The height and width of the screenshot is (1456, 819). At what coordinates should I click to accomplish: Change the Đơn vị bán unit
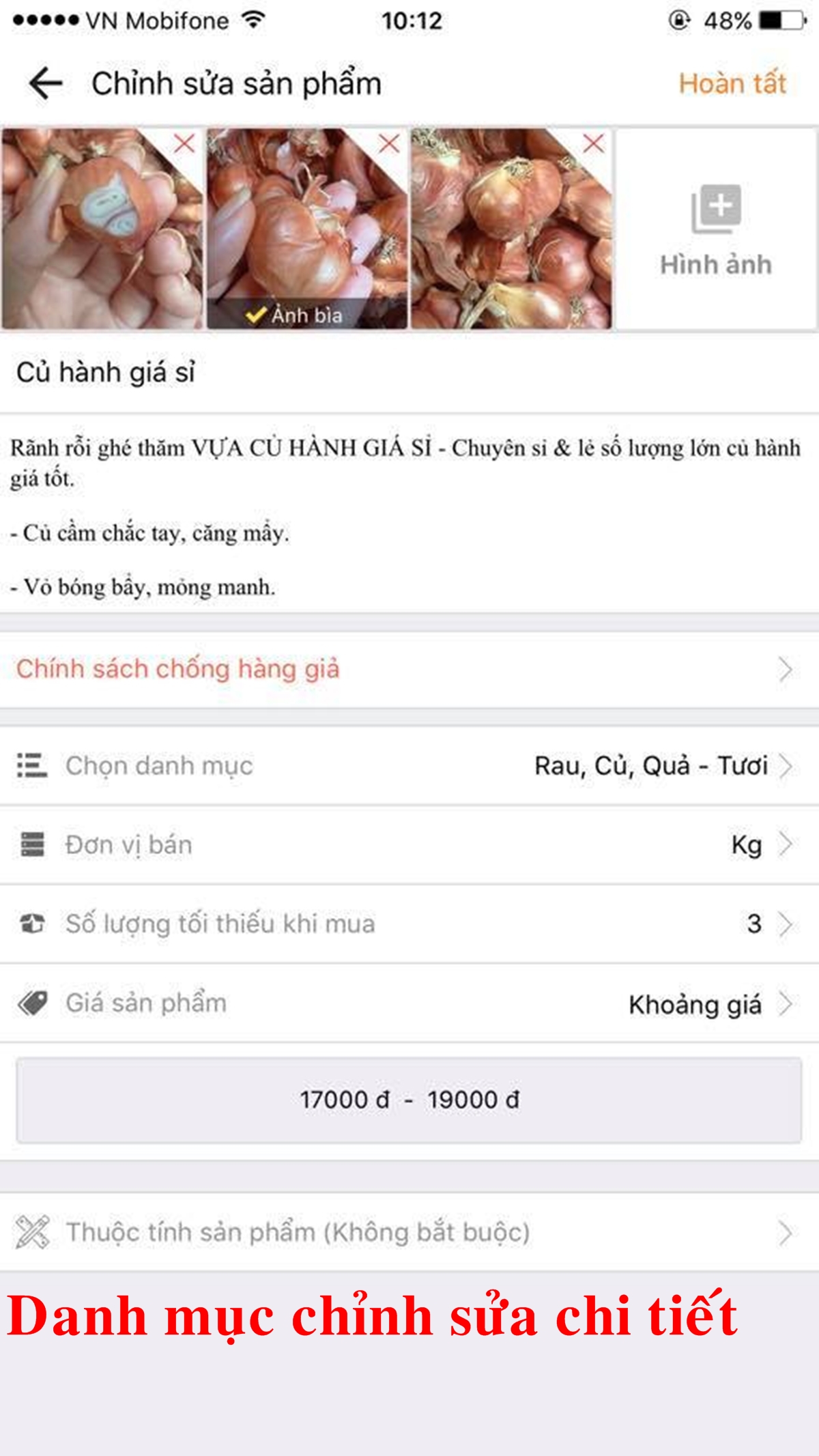tap(409, 845)
